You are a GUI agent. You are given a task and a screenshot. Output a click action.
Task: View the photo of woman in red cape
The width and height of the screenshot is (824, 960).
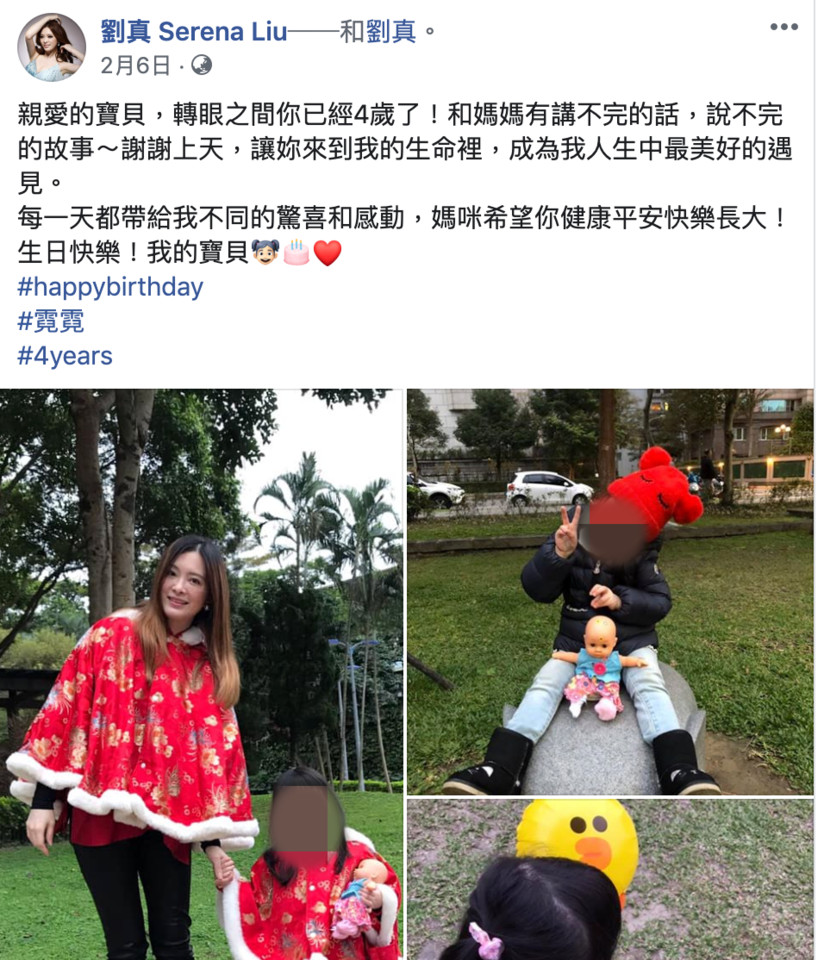pyautogui.click(x=201, y=675)
